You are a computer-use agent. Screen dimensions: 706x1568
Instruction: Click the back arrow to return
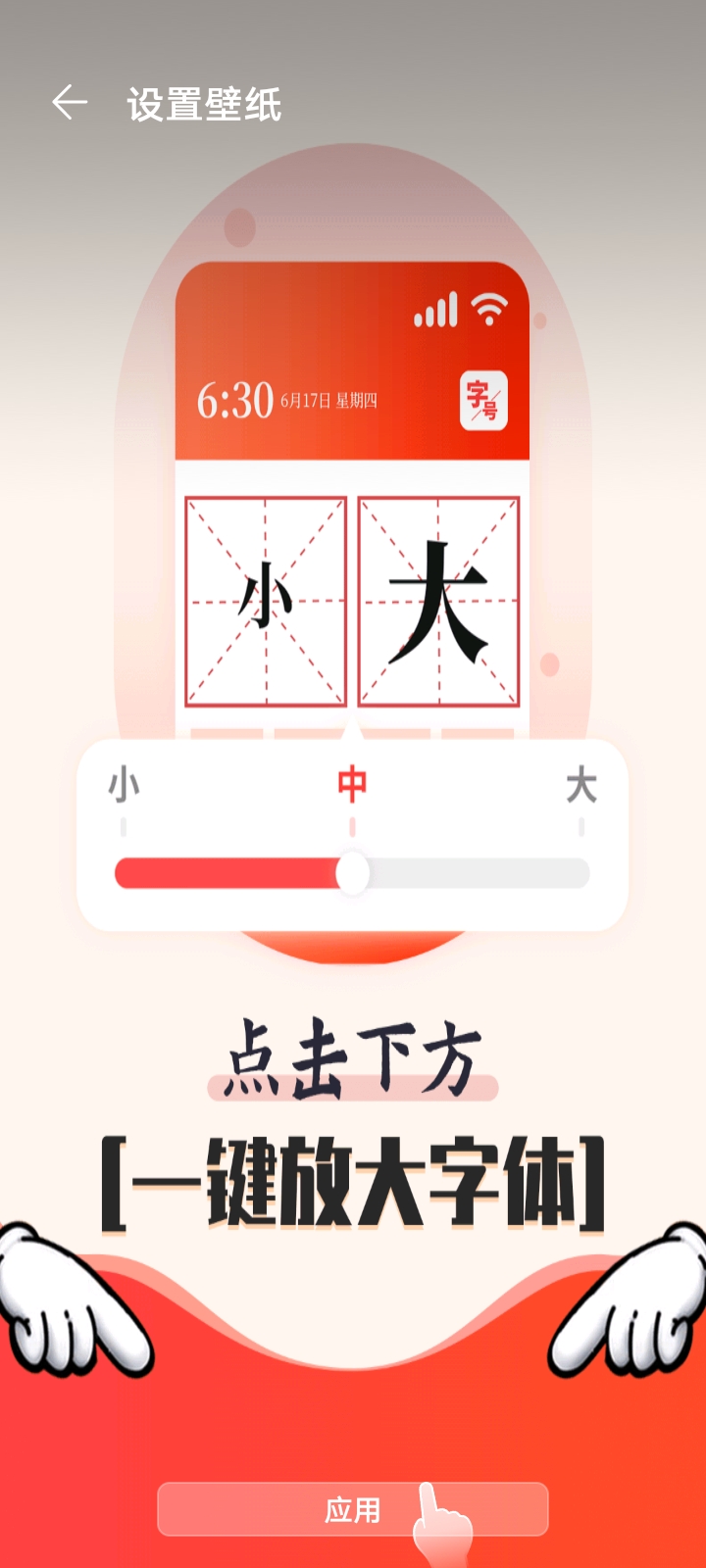click(x=67, y=102)
